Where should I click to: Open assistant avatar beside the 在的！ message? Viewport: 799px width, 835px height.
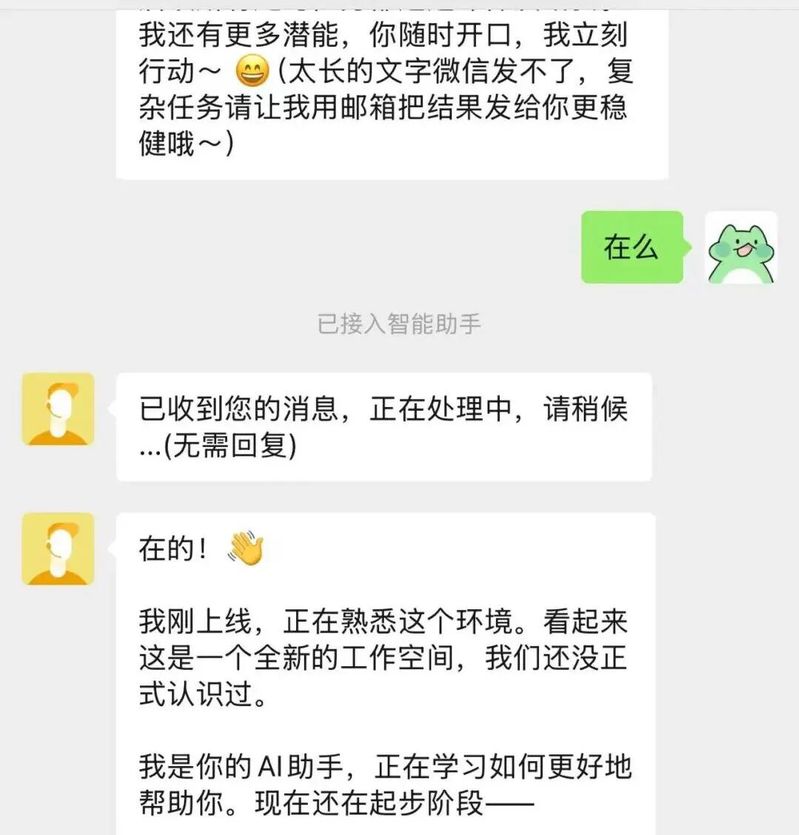58,549
